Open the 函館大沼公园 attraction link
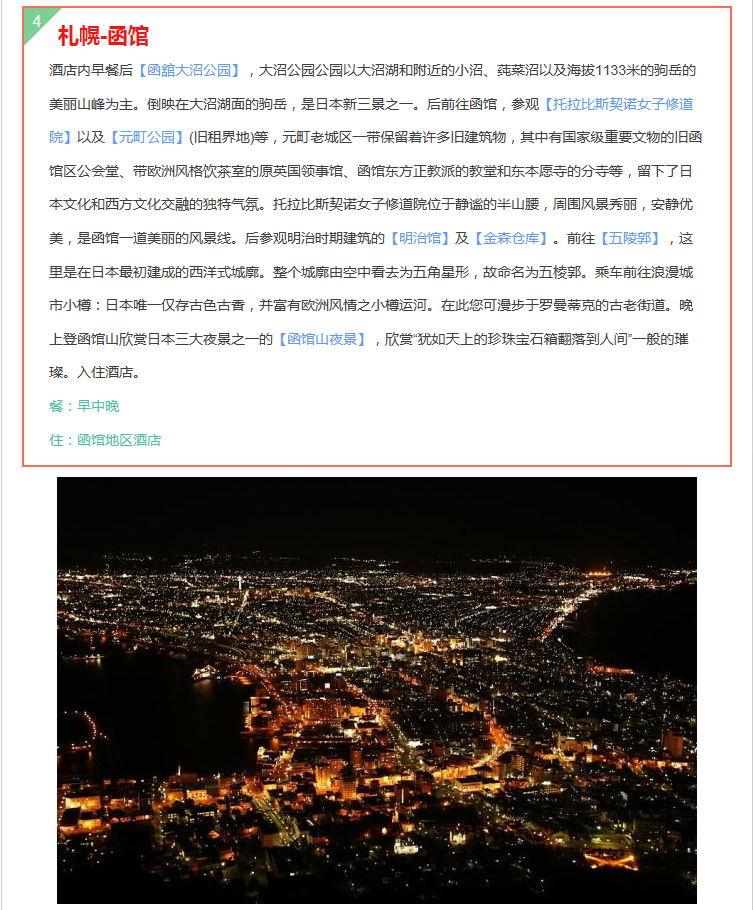 [189, 70]
